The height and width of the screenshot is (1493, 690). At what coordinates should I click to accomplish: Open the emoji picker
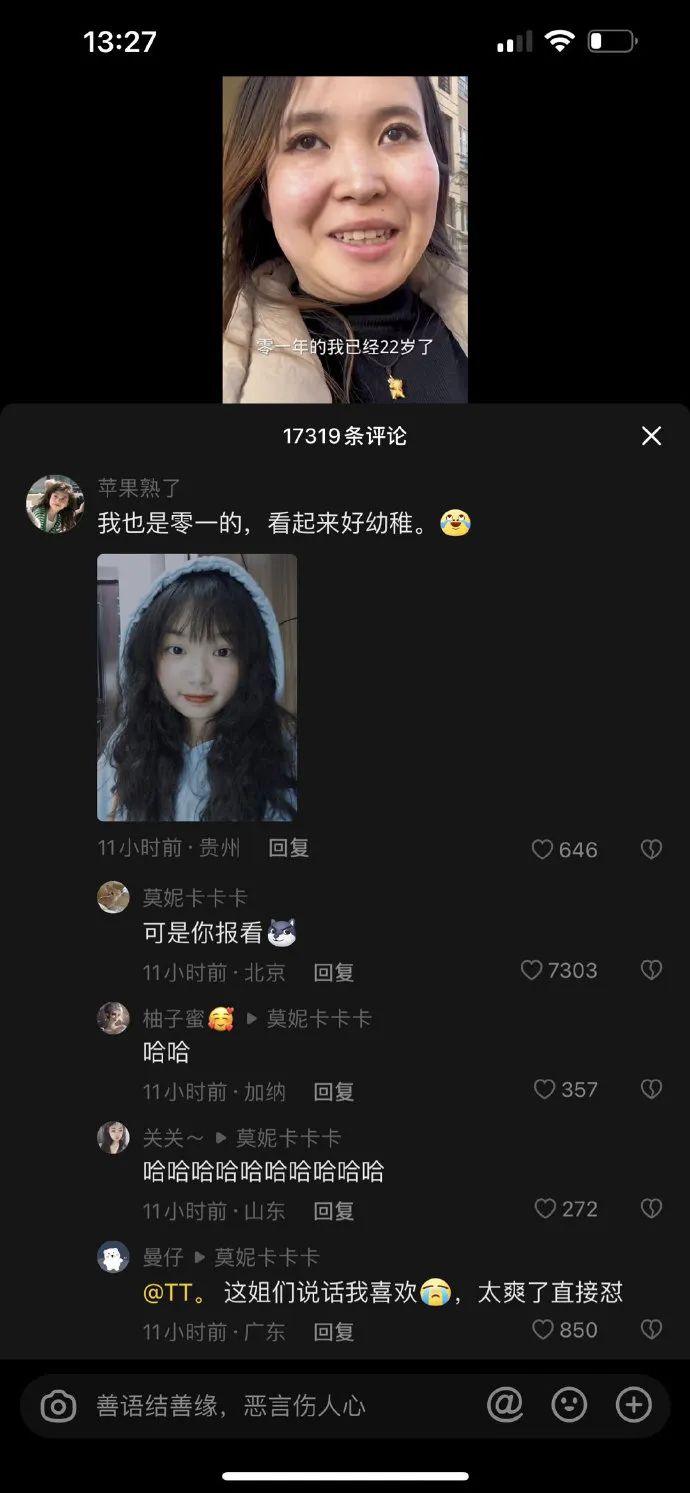point(569,1405)
